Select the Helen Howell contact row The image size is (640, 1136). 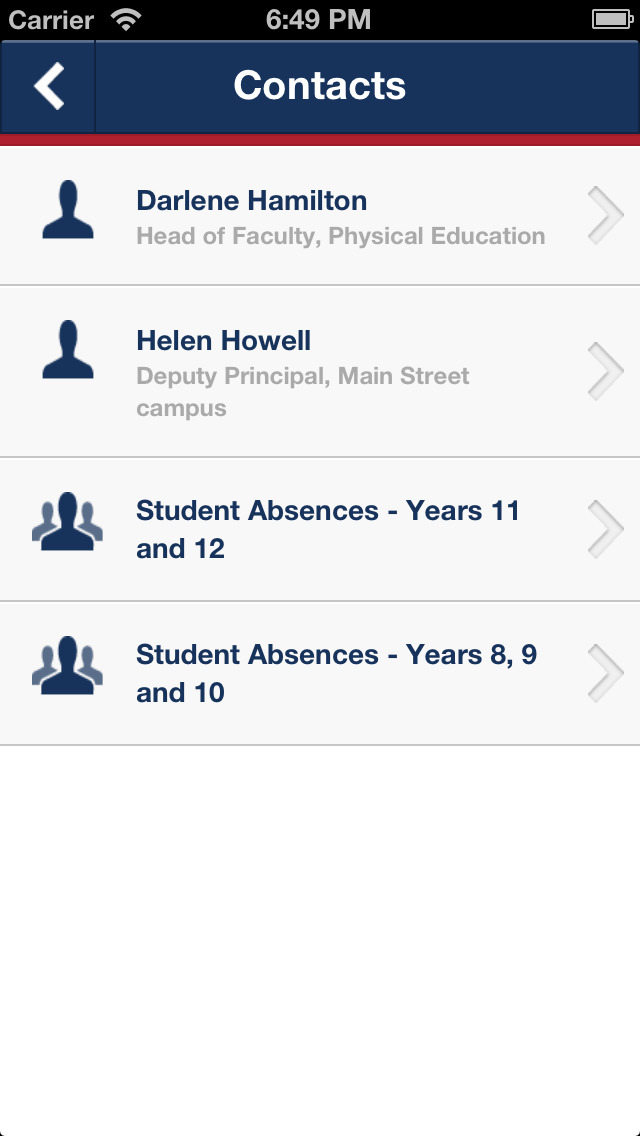320,371
